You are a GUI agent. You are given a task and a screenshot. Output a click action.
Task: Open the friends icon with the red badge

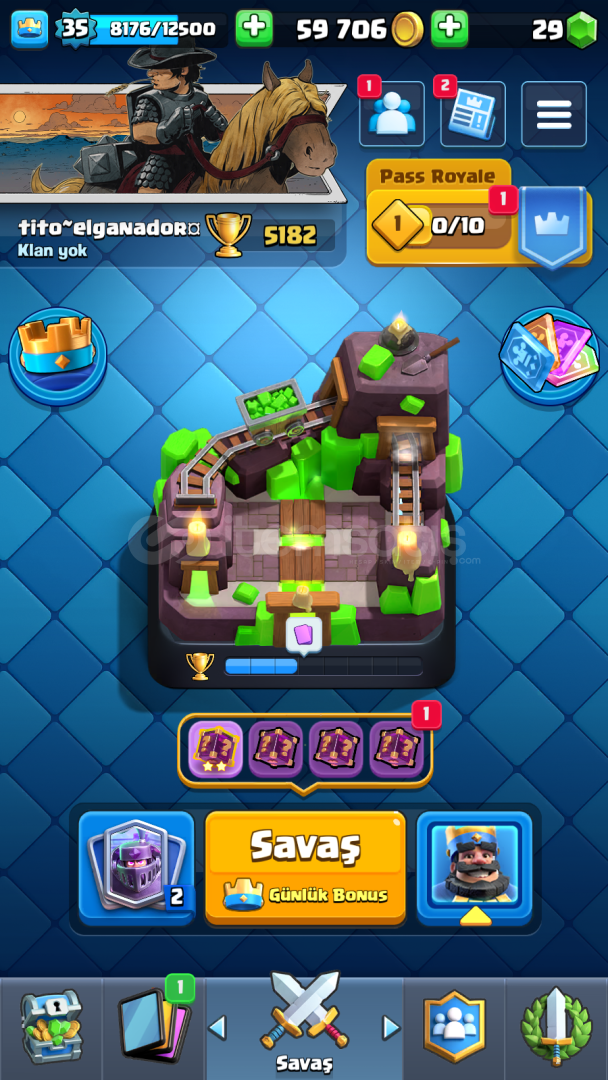click(x=391, y=114)
